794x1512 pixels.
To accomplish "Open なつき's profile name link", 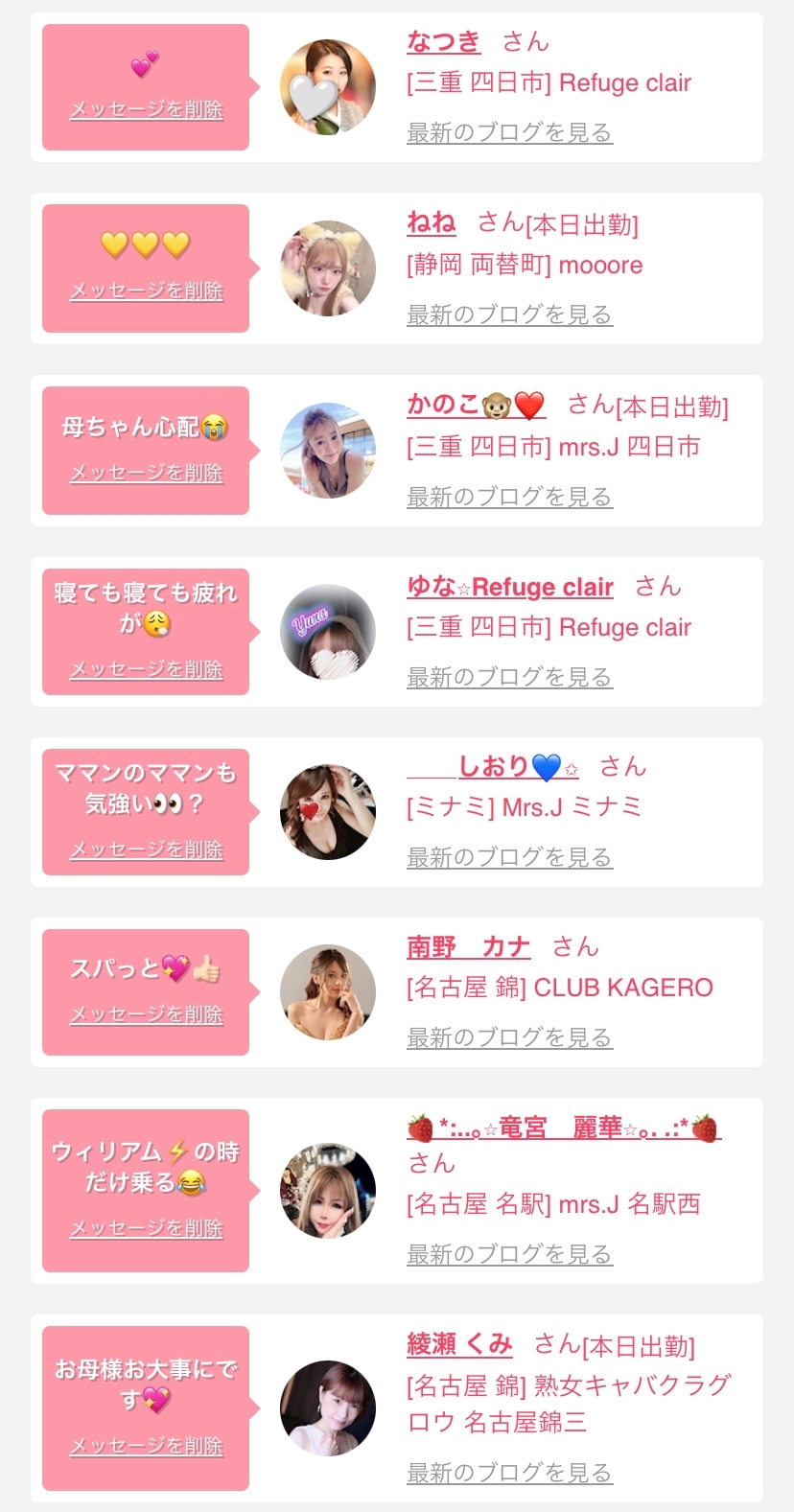I will [443, 42].
